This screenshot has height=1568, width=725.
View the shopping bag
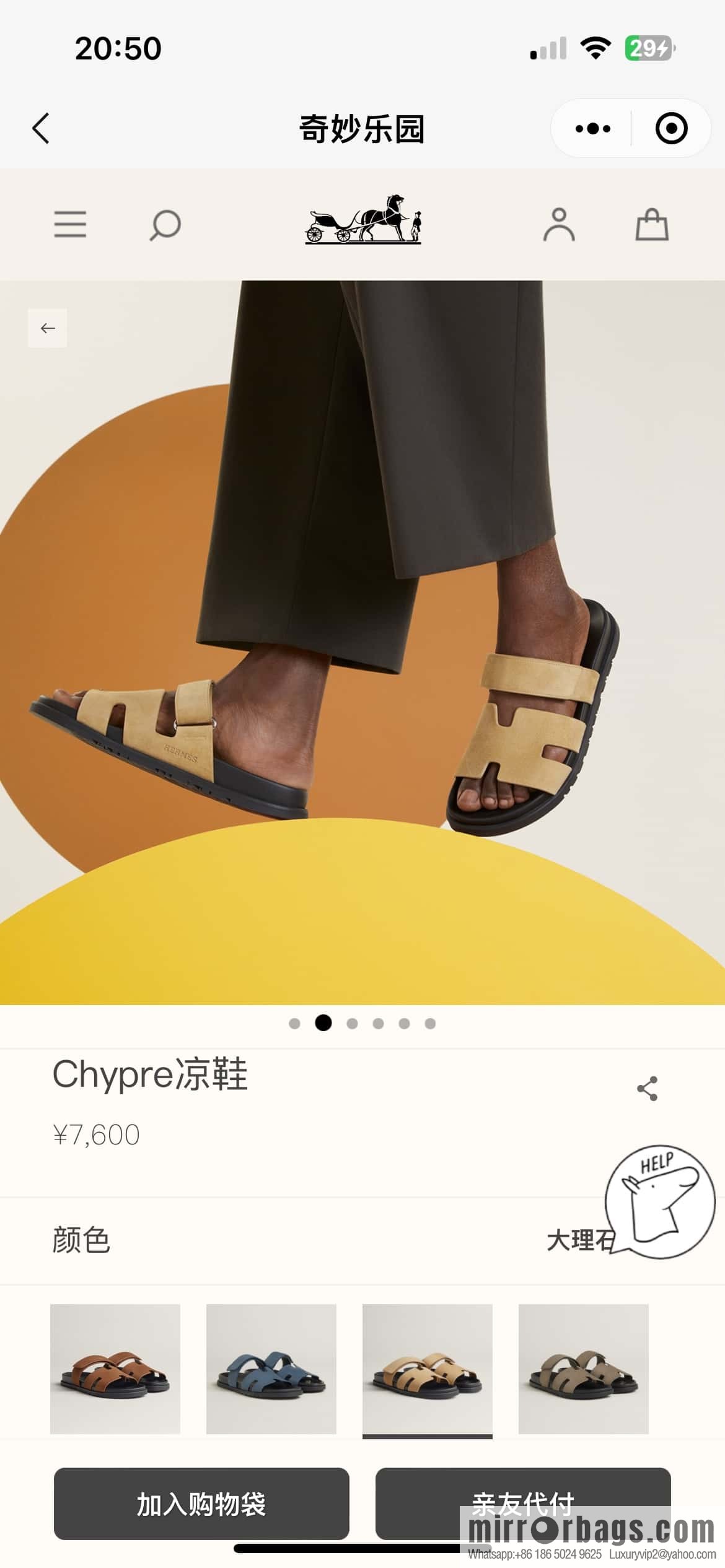(652, 224)
